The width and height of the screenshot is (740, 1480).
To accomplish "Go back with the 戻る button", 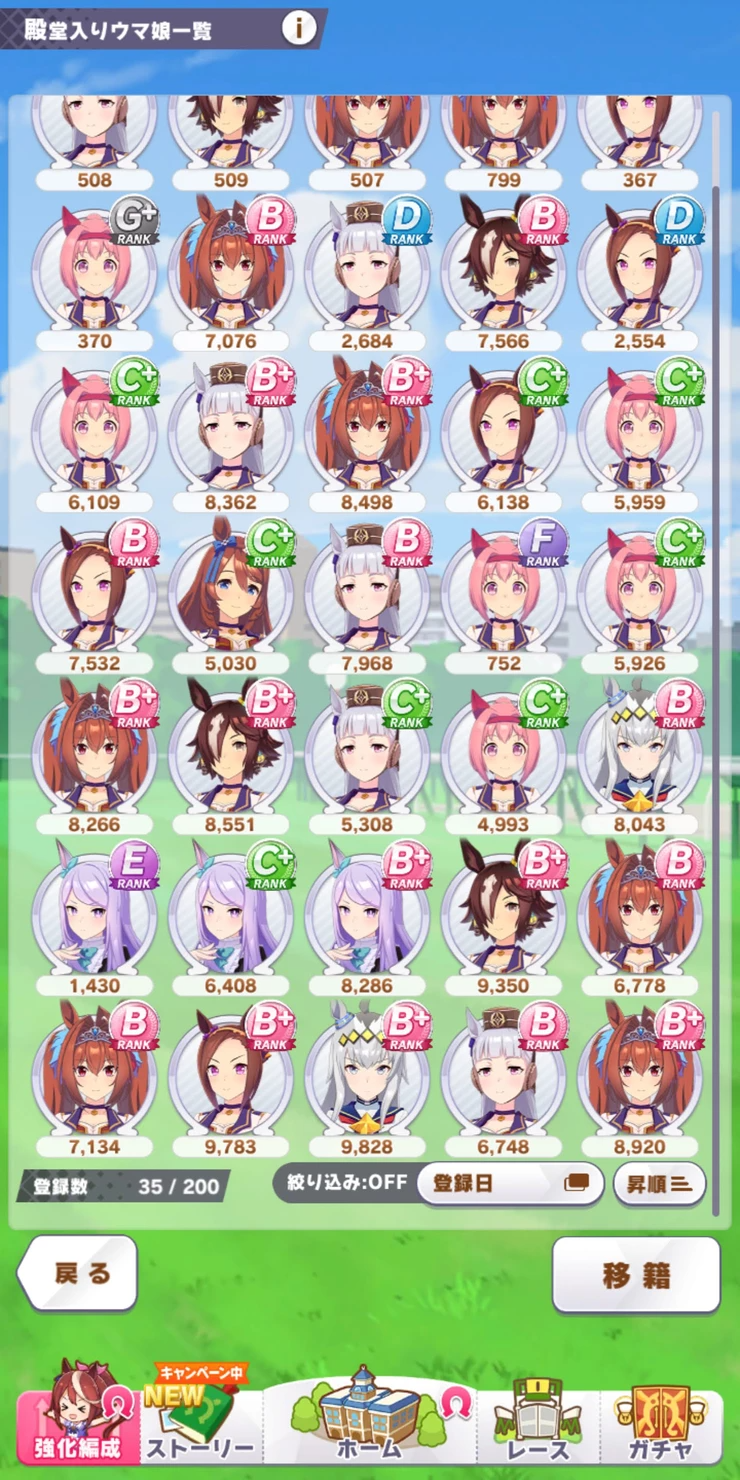I will [80, 1273].
